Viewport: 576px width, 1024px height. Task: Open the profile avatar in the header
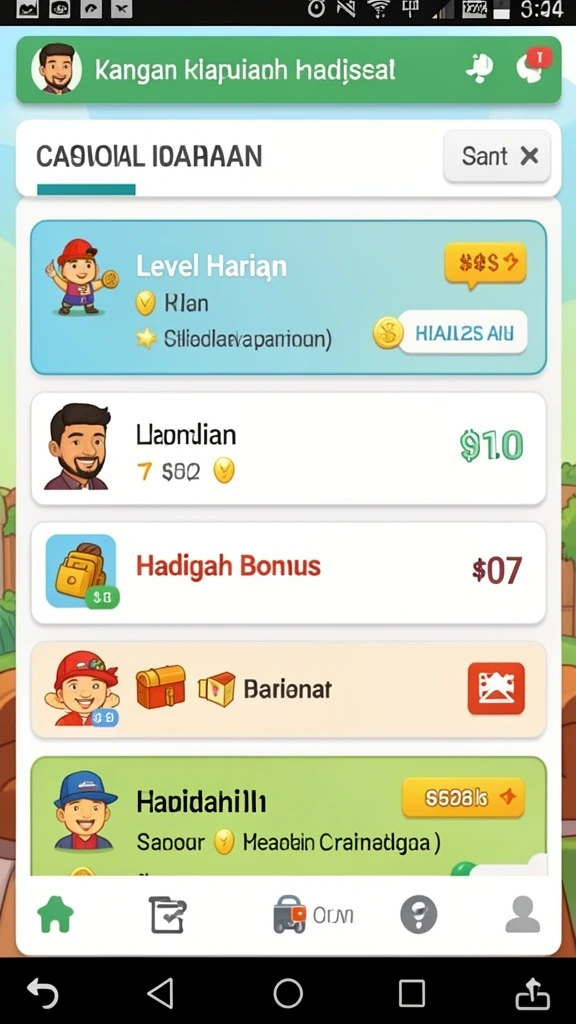(56, 69)
